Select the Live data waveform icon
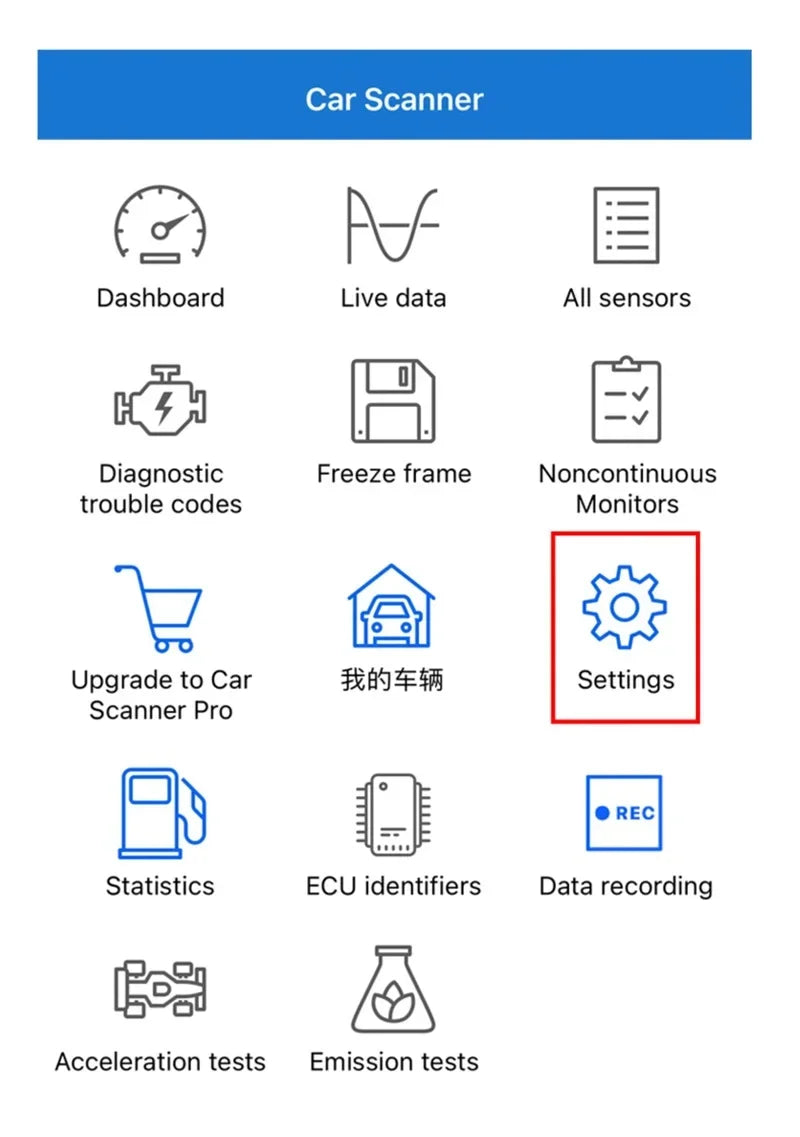The image size is (800, 1137). pos(393,222)
